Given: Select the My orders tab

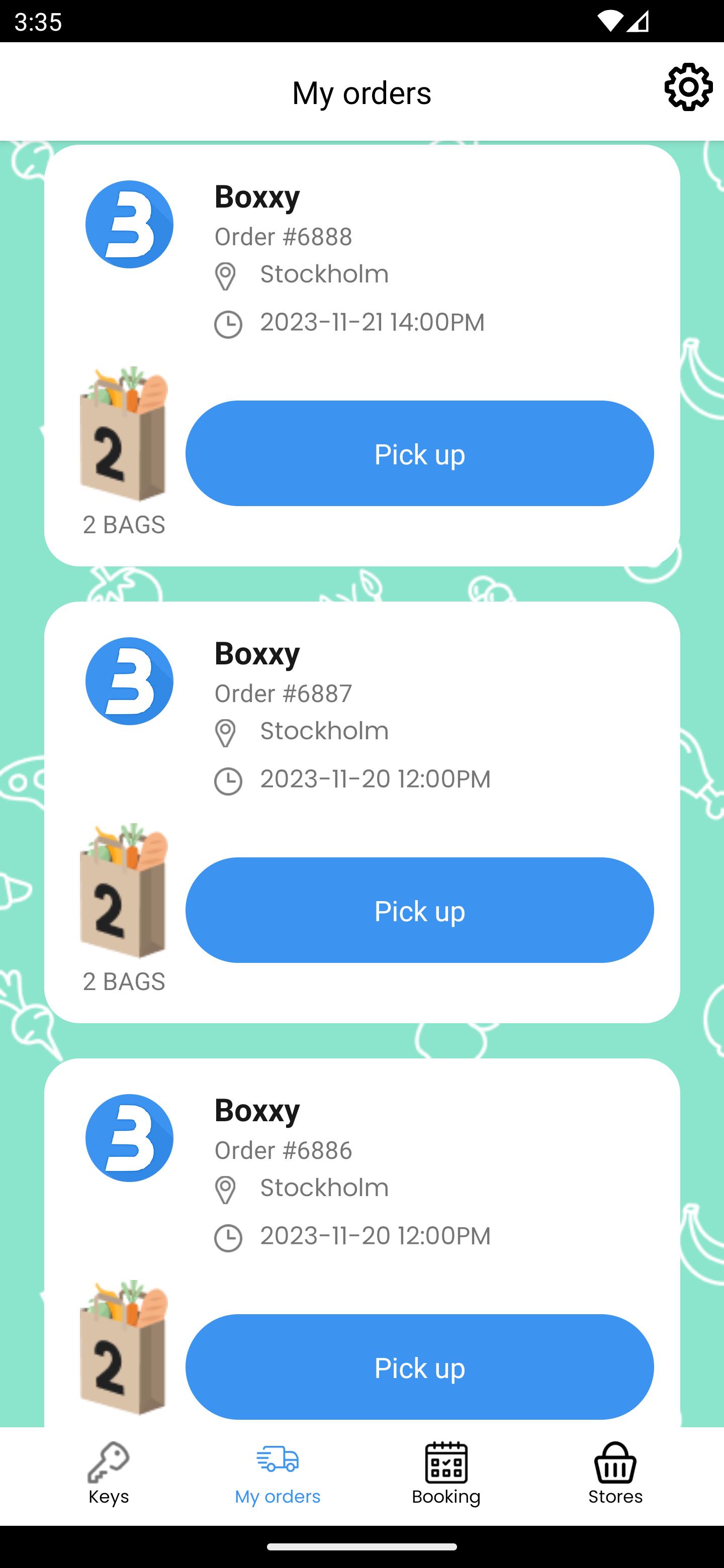Looking at the screenshot, I should point(278,1474).
